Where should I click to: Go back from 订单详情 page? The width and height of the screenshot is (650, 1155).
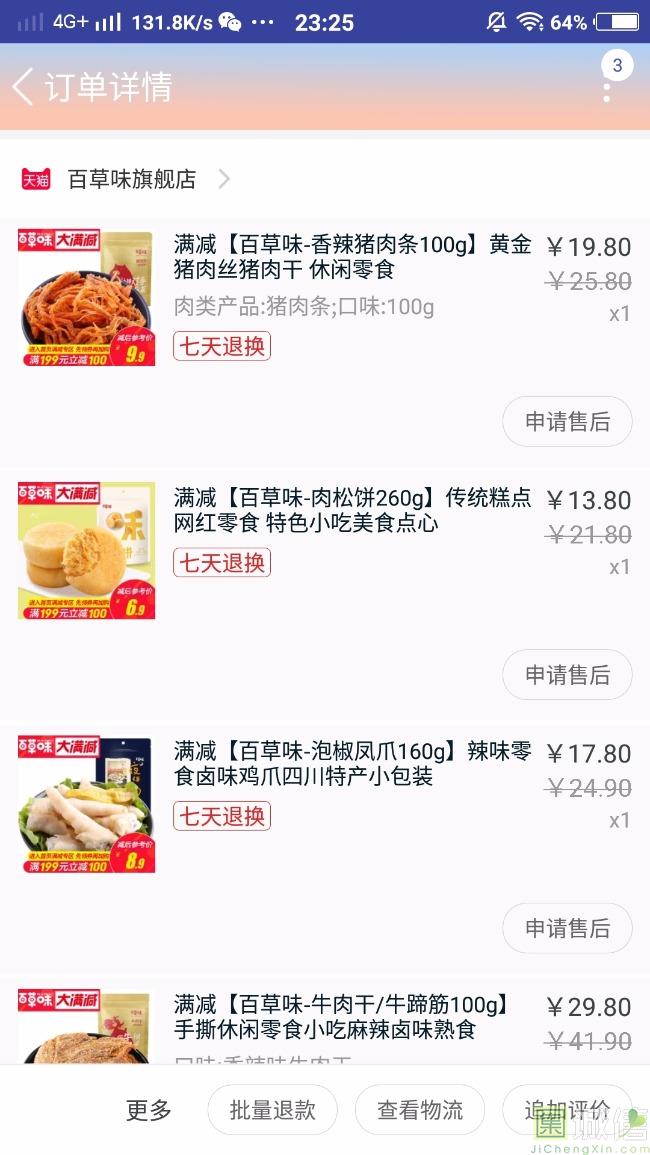[24, 87]
